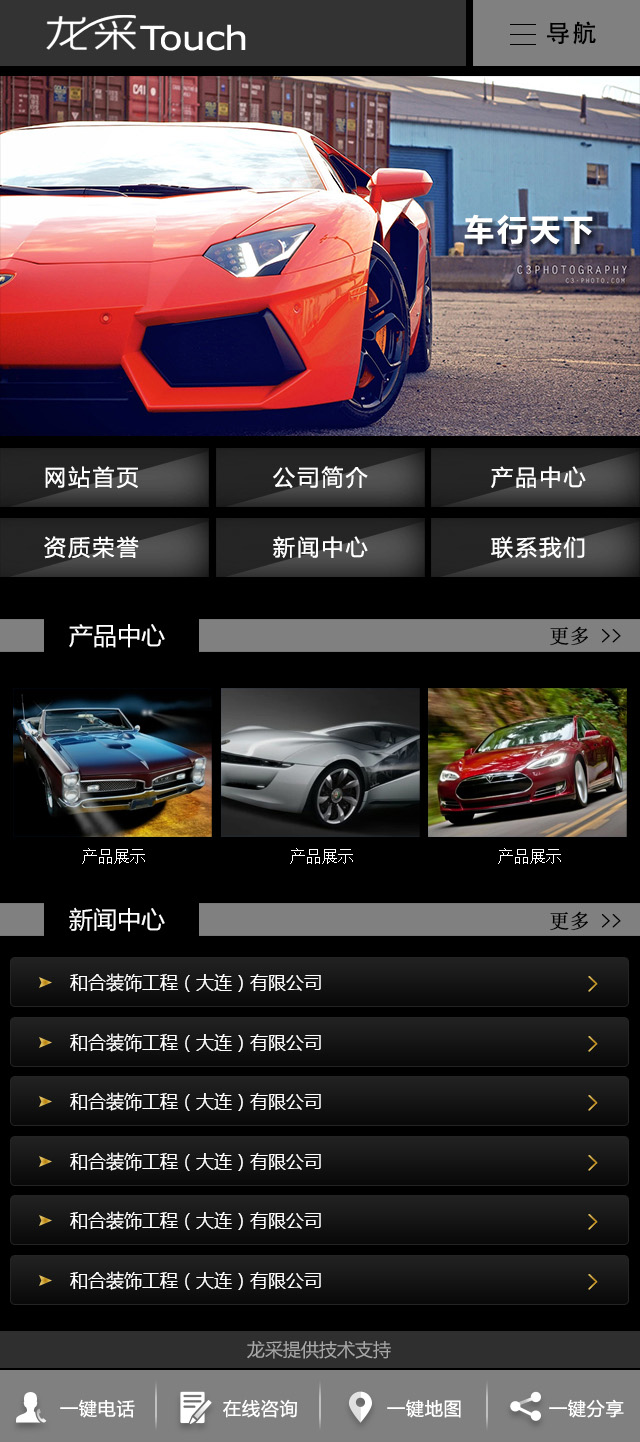The height and width of the screenshot is (1442, 640).
Task: Open 一键地图 location
Action: tap(404, 1408)
